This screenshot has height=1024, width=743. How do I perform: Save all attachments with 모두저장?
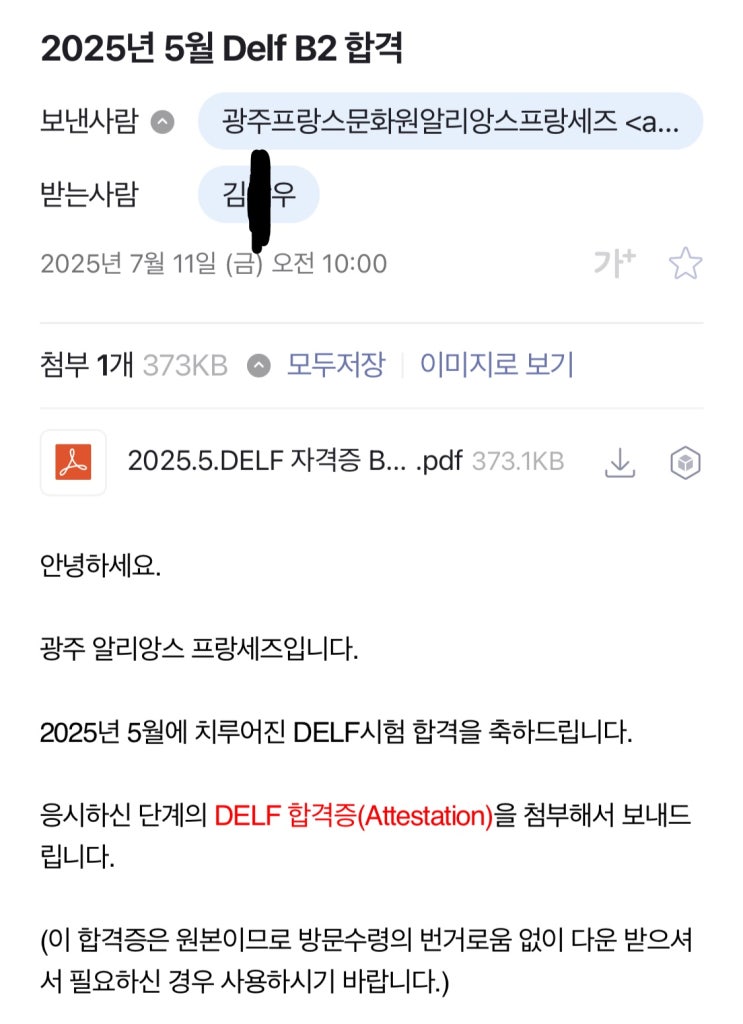tap(335, 365)
